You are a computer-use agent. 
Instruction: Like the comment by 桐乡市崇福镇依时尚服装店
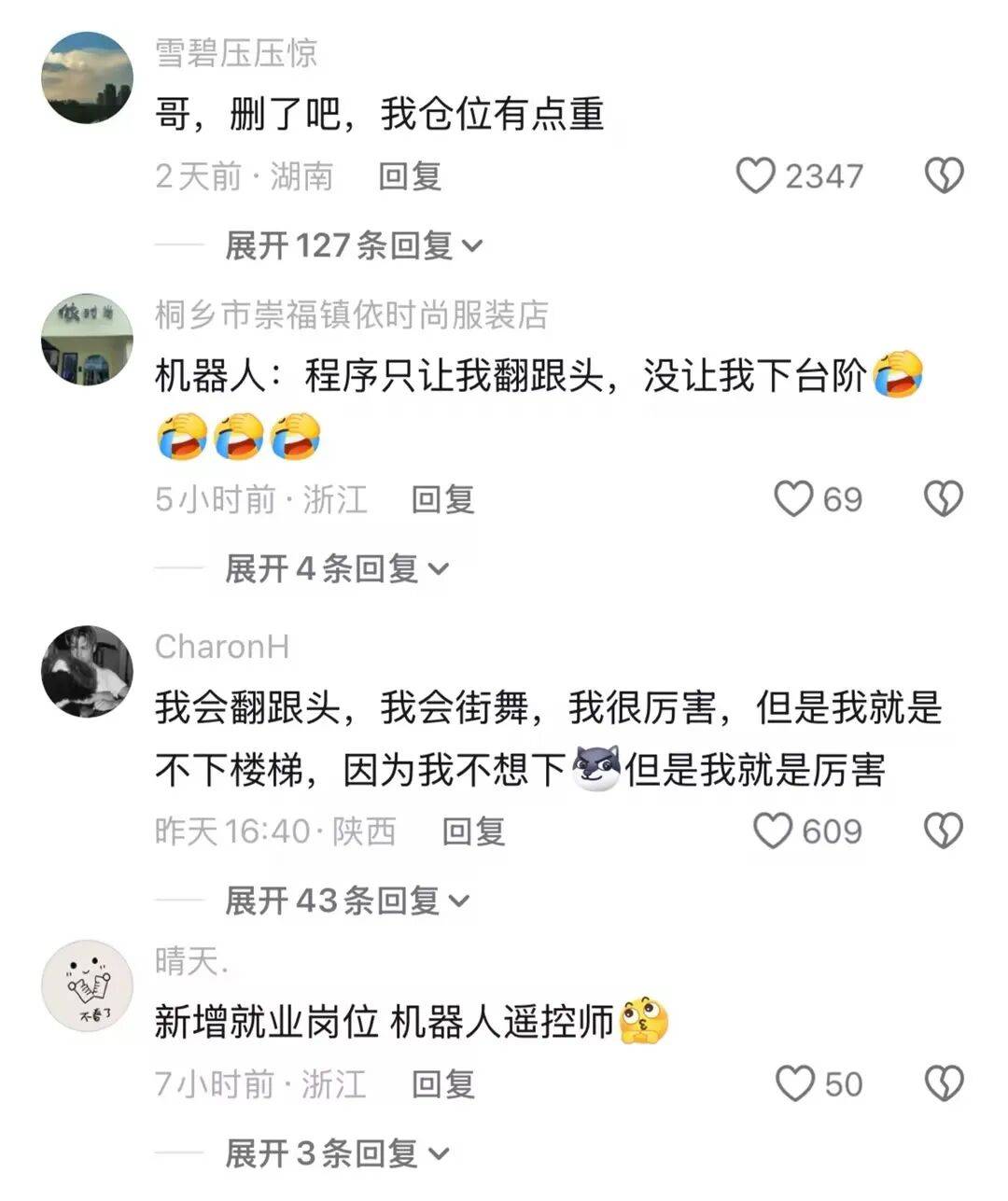[x=794, y=499]
